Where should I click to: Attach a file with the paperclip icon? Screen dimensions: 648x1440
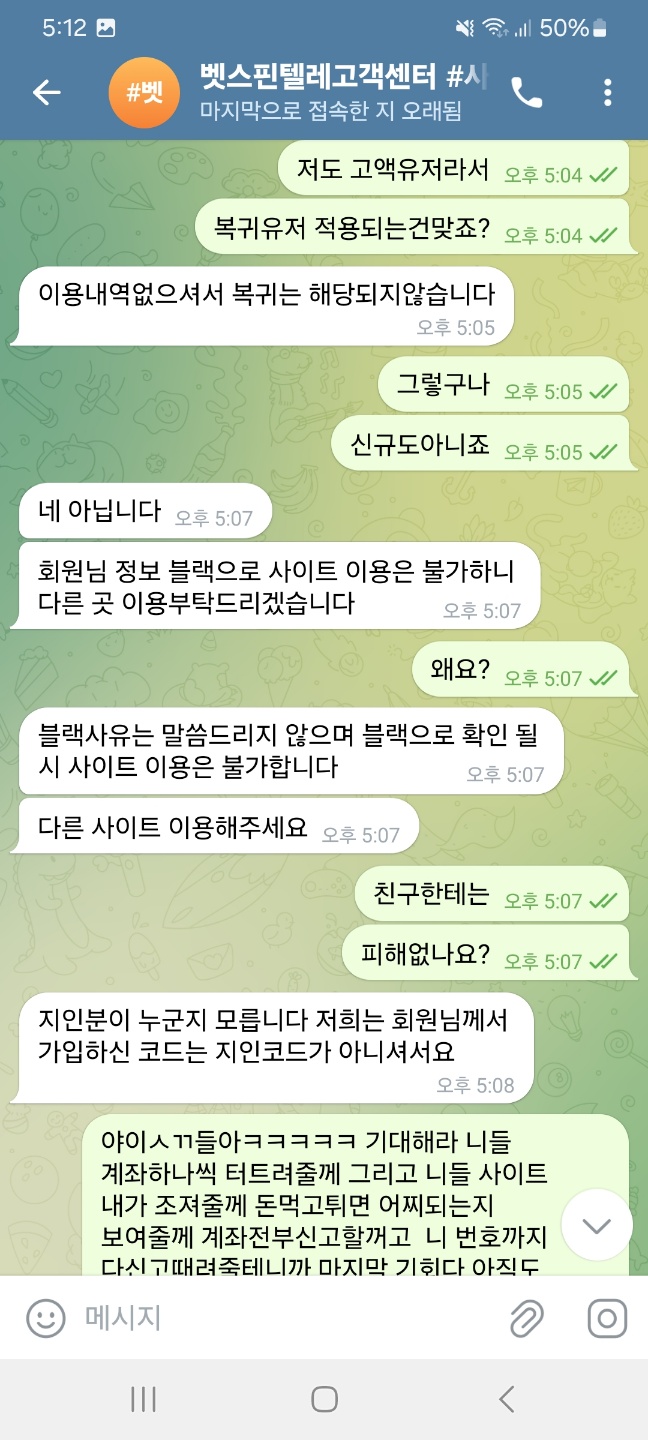click(526, 1318)
